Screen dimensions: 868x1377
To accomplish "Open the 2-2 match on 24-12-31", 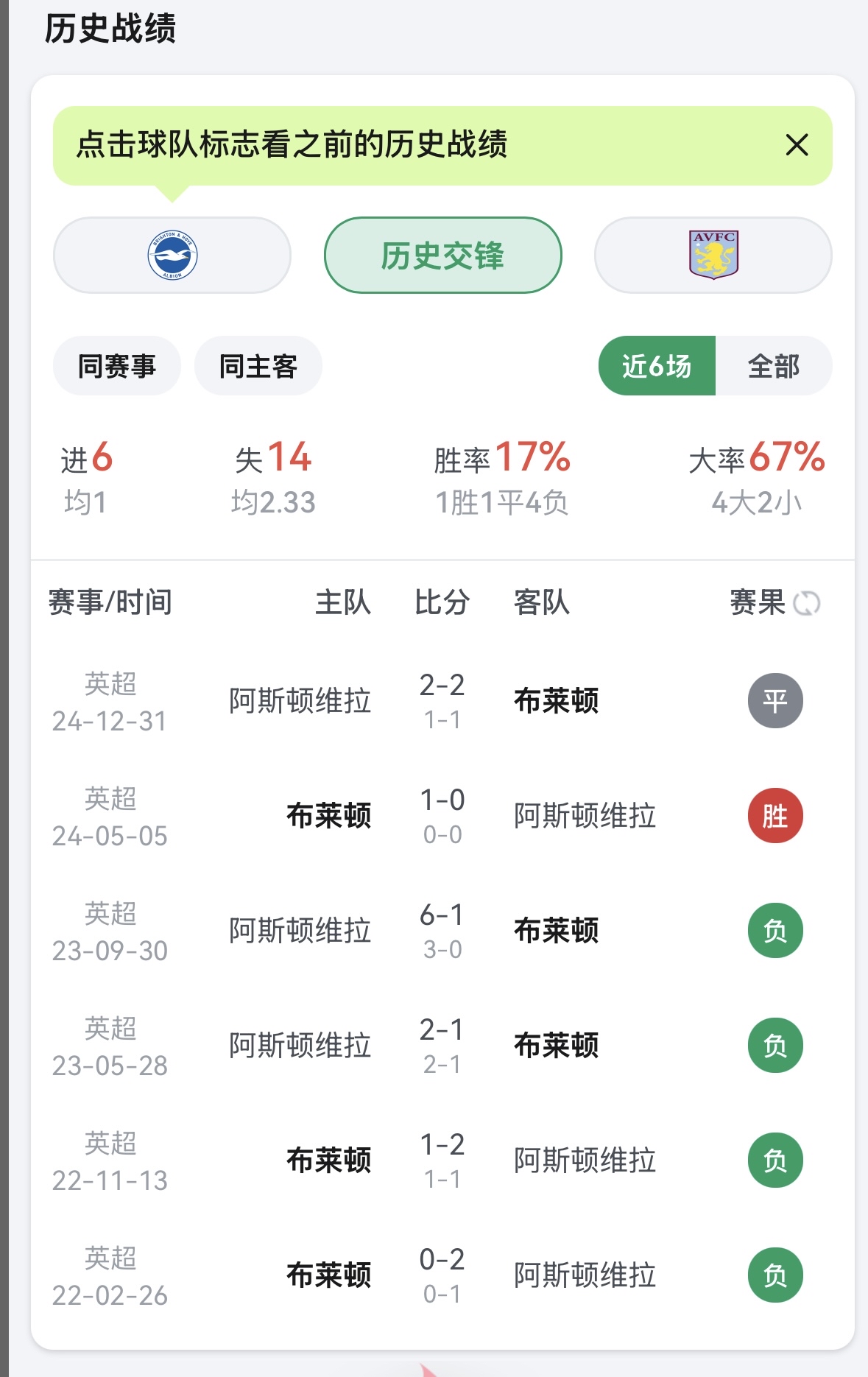I will (442, 700).
